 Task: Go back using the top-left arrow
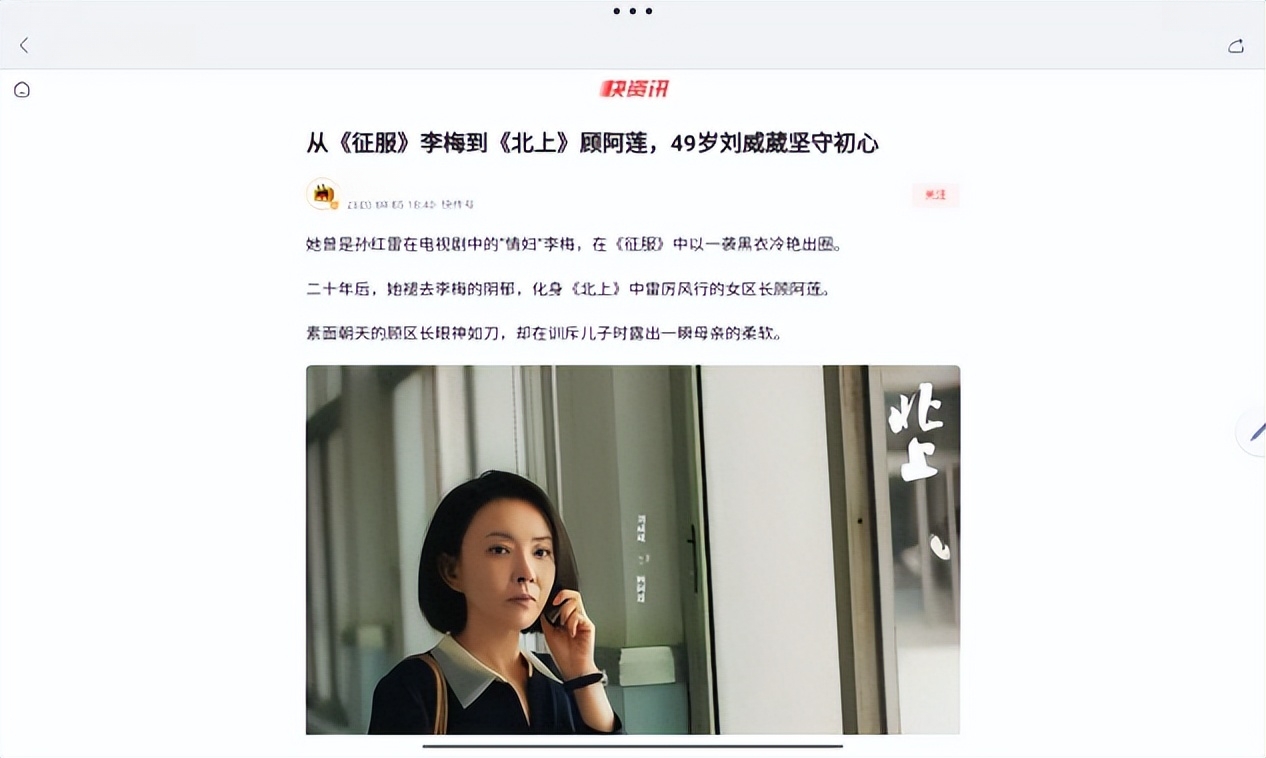click(24, 45)
